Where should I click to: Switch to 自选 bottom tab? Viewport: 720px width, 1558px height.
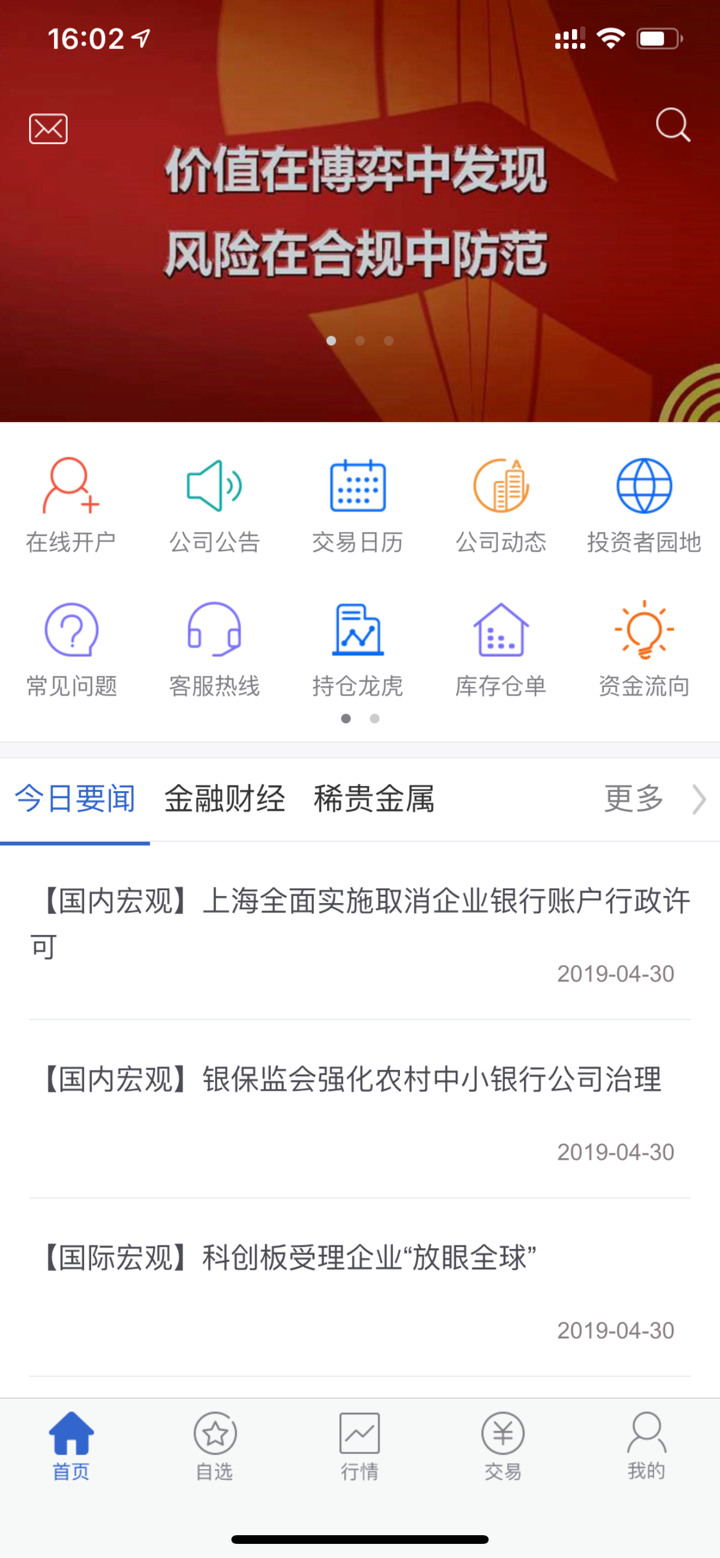(215, 1445)
